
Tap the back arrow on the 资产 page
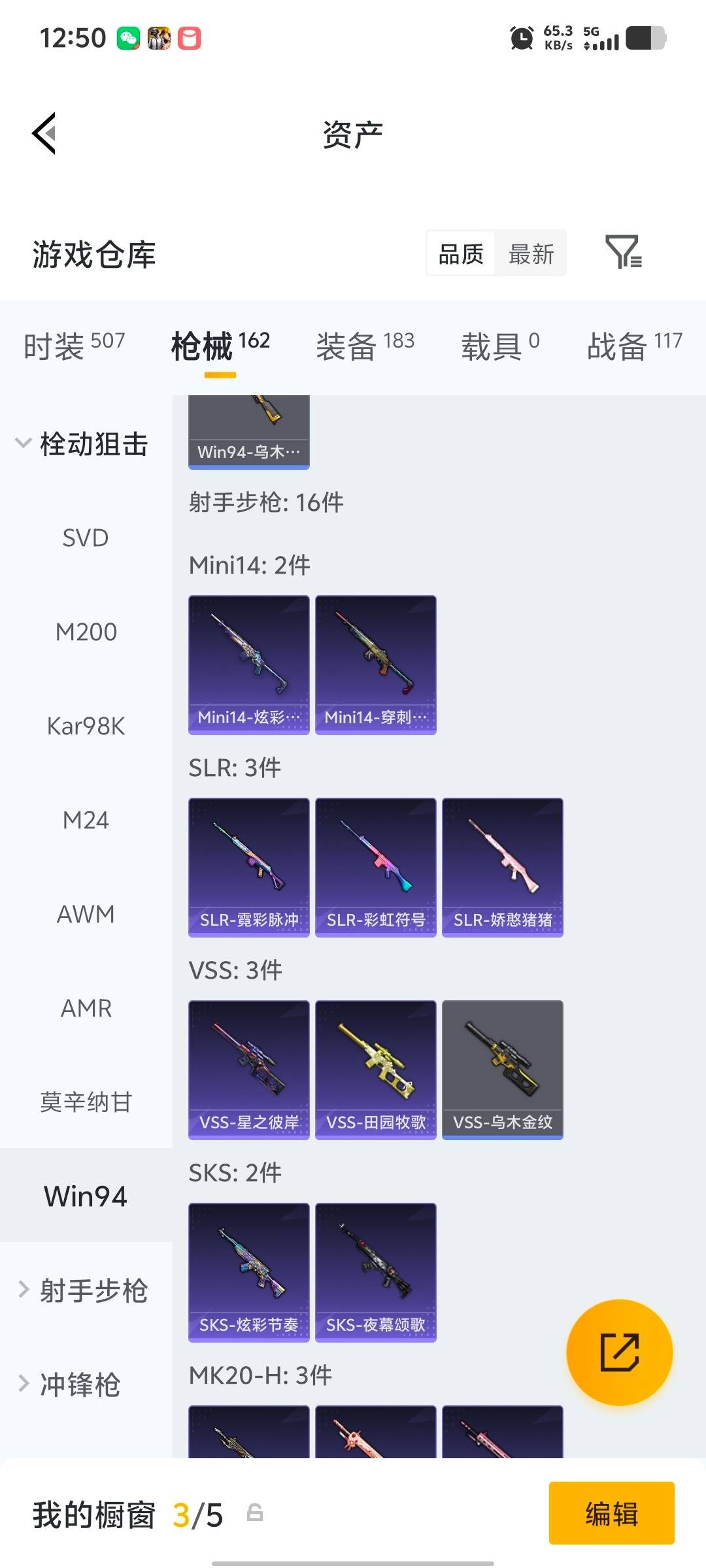tap(43, 133)
